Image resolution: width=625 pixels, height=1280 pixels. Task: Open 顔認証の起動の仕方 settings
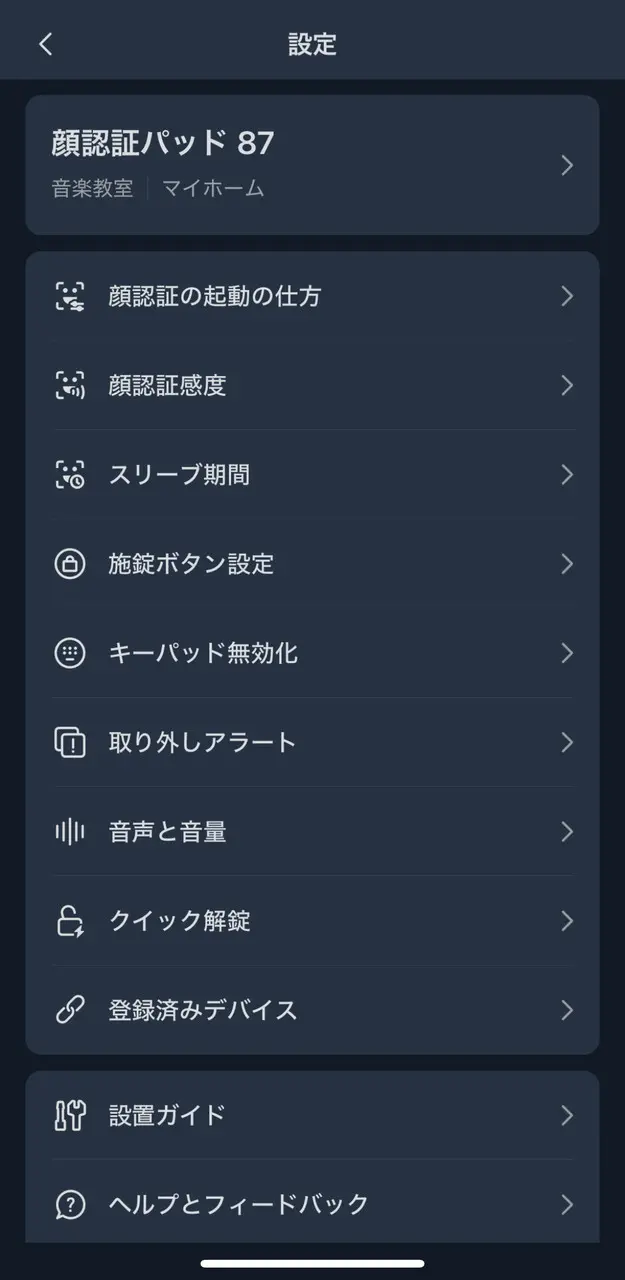[x=312, y=296]
